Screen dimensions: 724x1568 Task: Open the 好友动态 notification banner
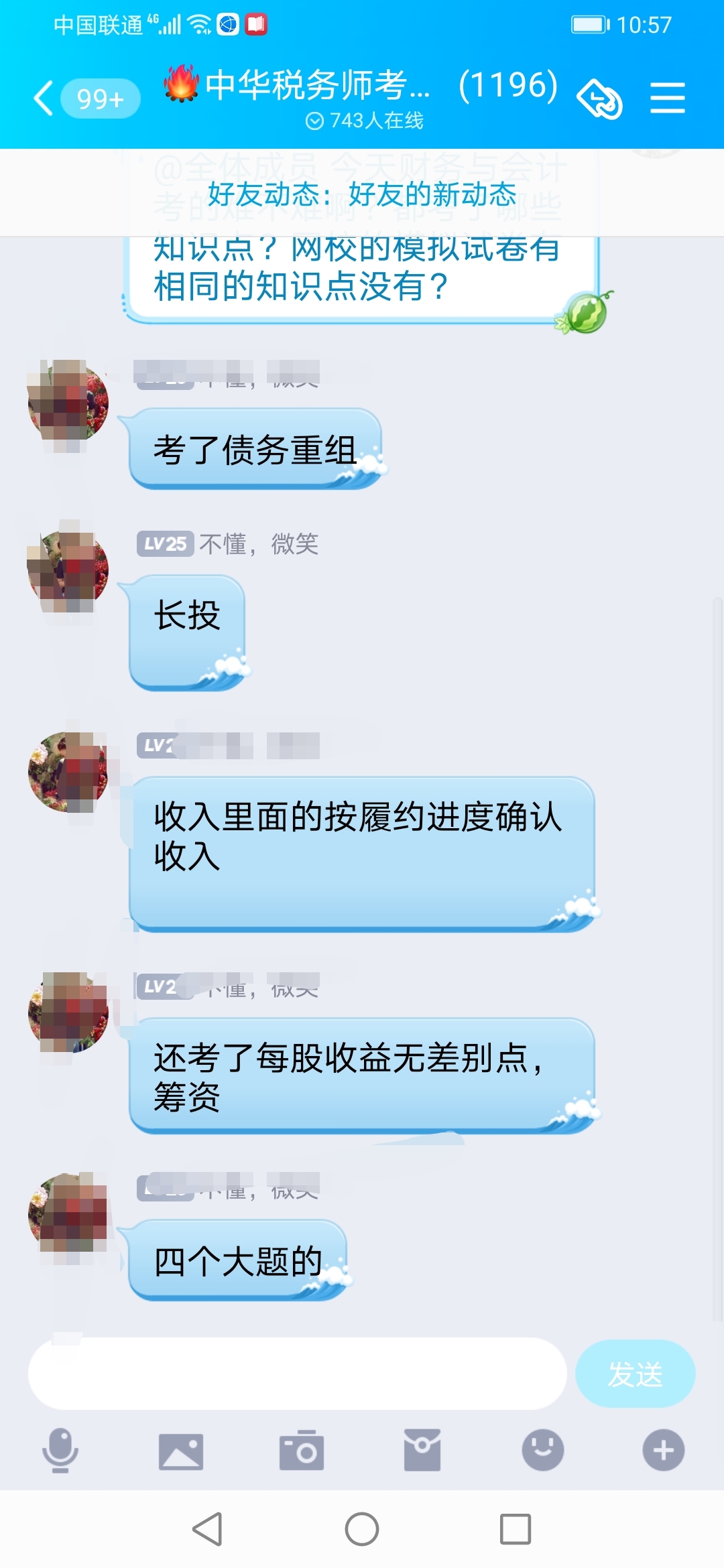point(362,196)
